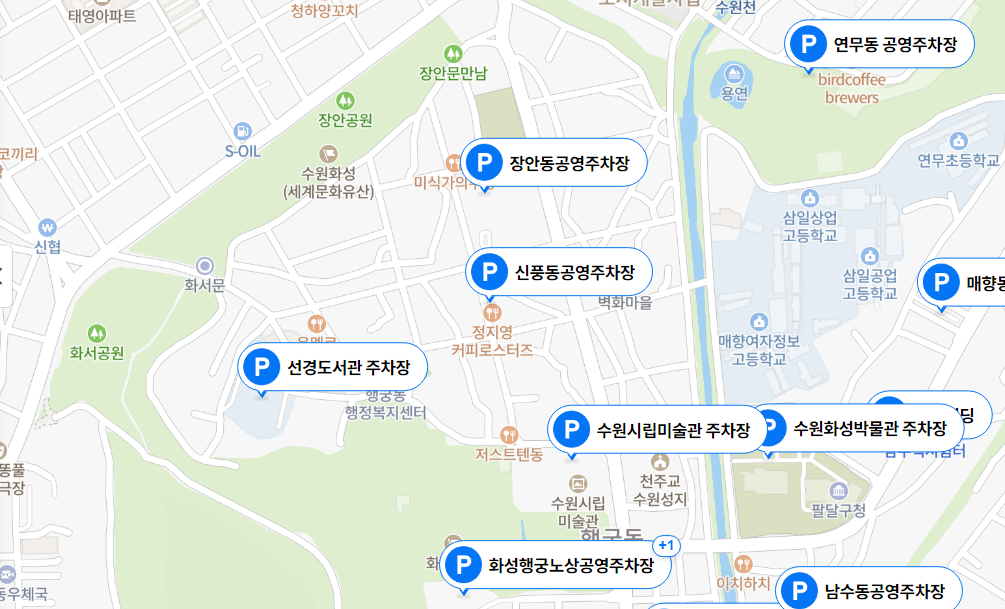
Task: Tap the 장안동공영주차장 parking marker
Action: [x=553, y=163]
